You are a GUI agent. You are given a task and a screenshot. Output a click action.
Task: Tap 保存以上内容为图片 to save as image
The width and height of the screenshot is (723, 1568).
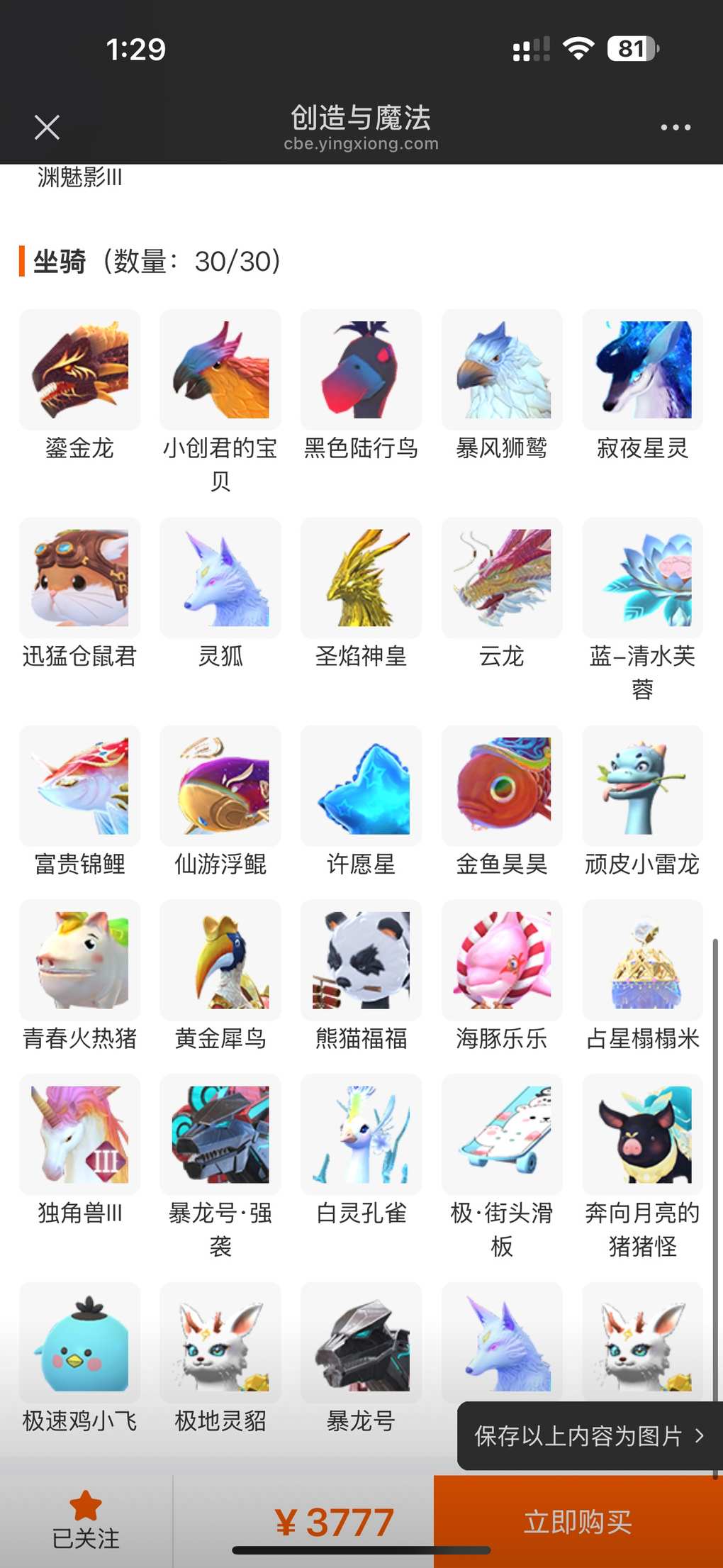tap(588, 1436)
